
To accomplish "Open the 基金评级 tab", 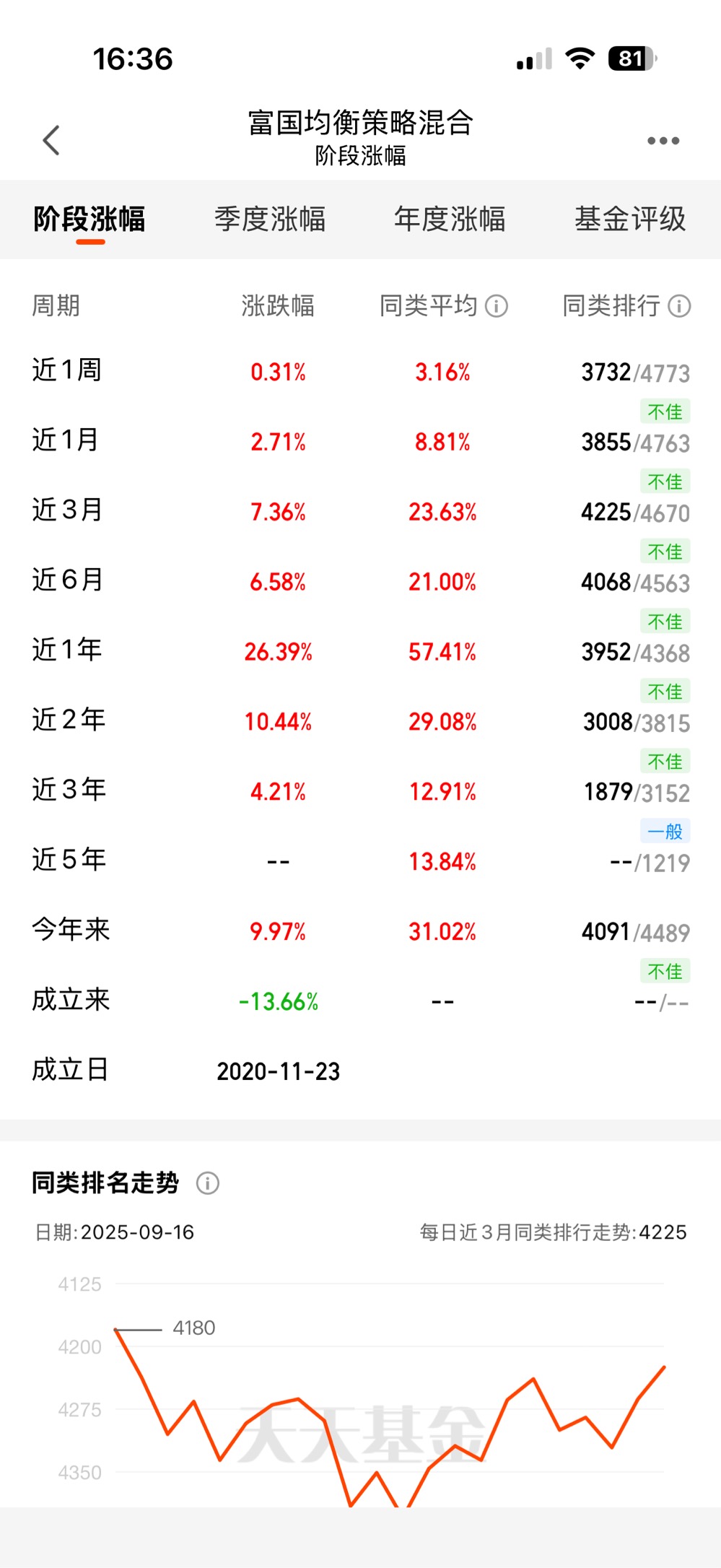I will click(630, 219).
